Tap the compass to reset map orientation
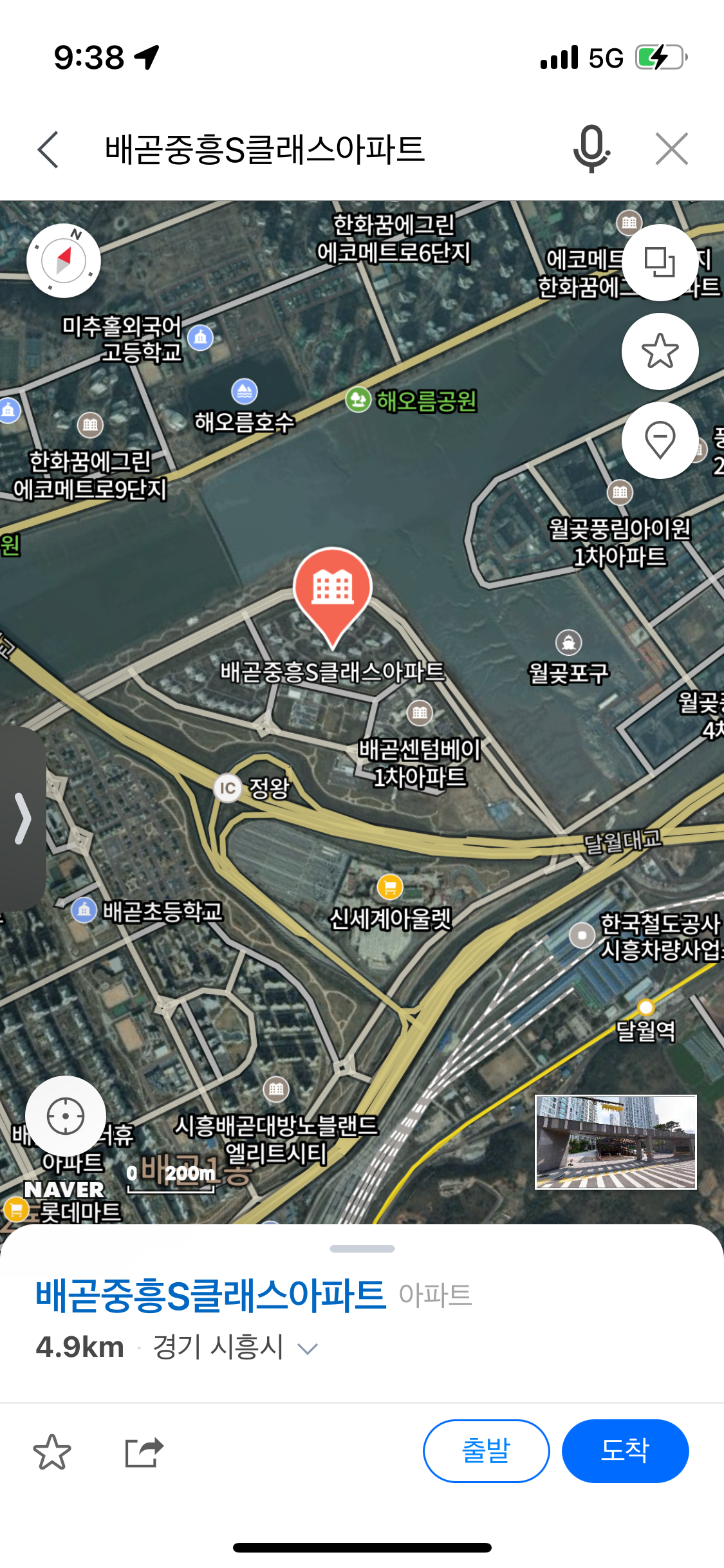 coord(64,261)
